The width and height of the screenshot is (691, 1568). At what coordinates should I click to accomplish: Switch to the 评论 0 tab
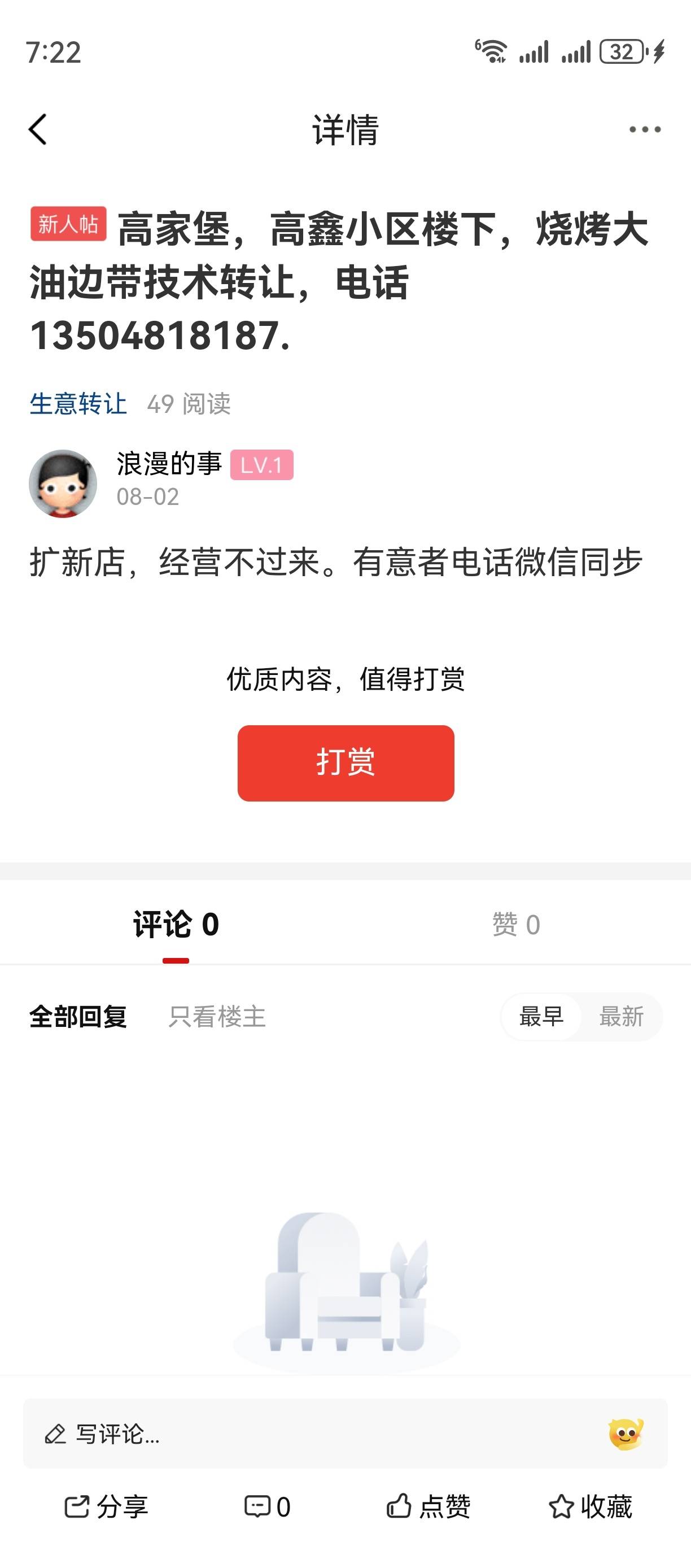tap(176, 924)
